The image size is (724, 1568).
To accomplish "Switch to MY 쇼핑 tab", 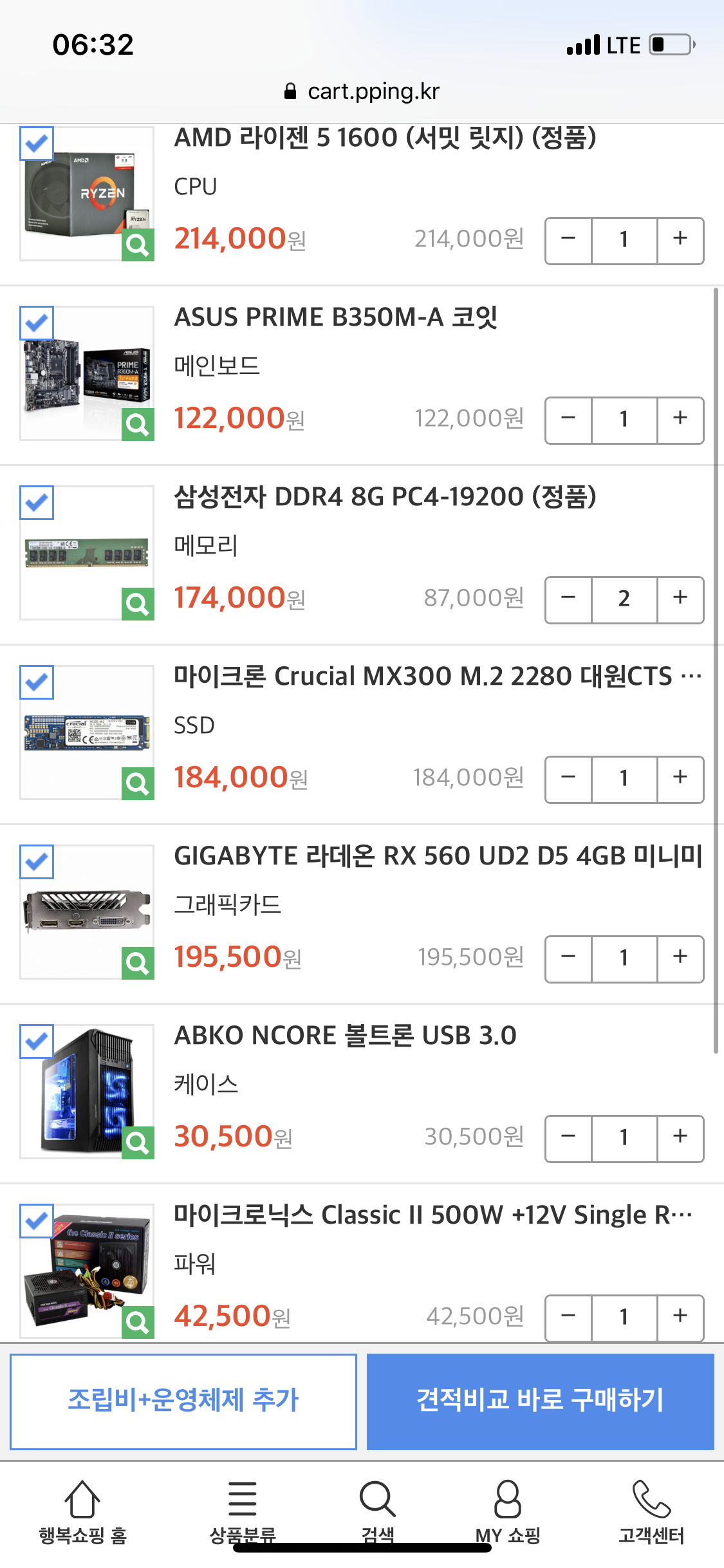I will point(508,1511).
